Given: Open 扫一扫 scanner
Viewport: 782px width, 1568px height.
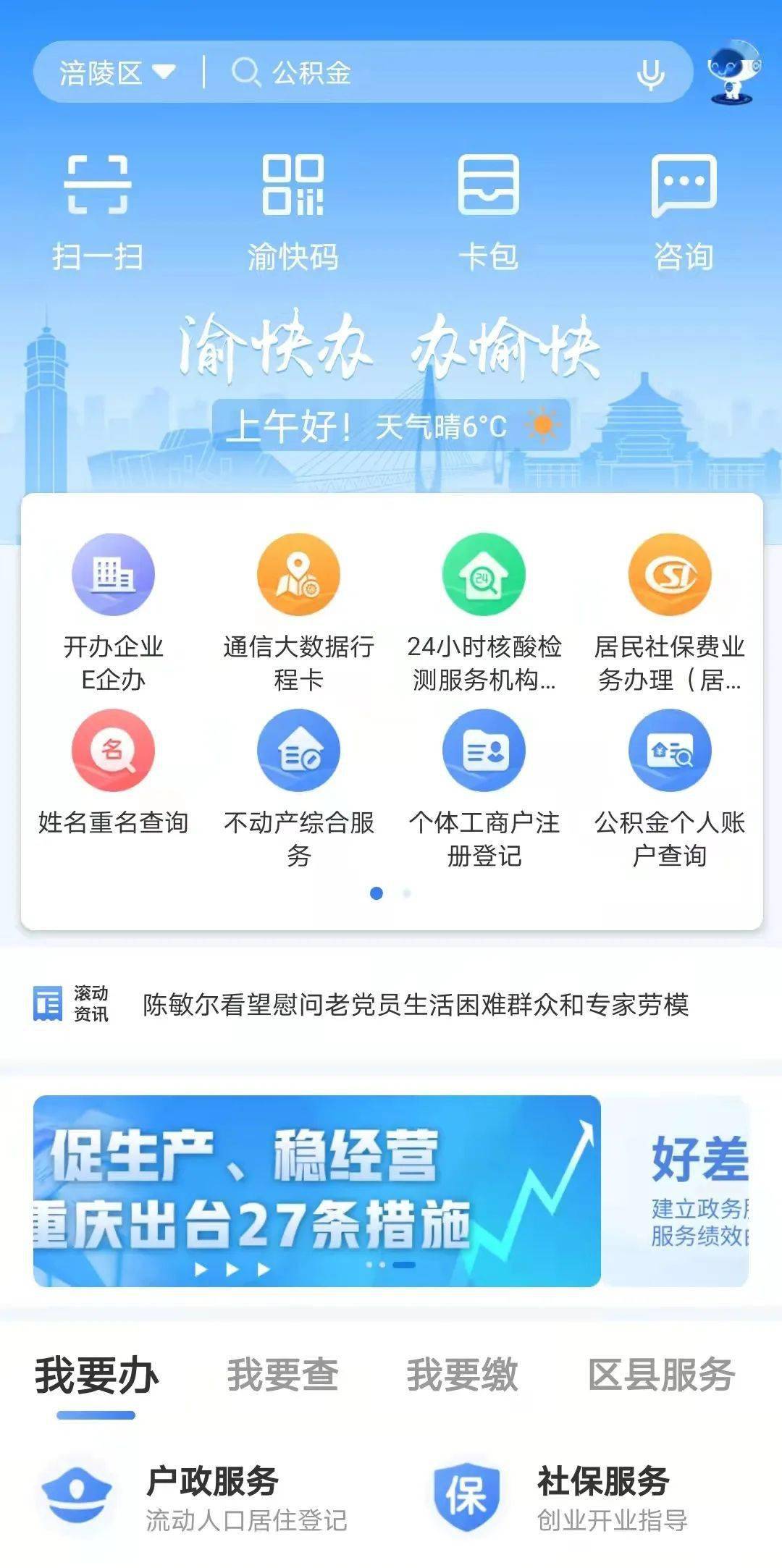Looking at the screenshot, I should (x=98, y=210).
